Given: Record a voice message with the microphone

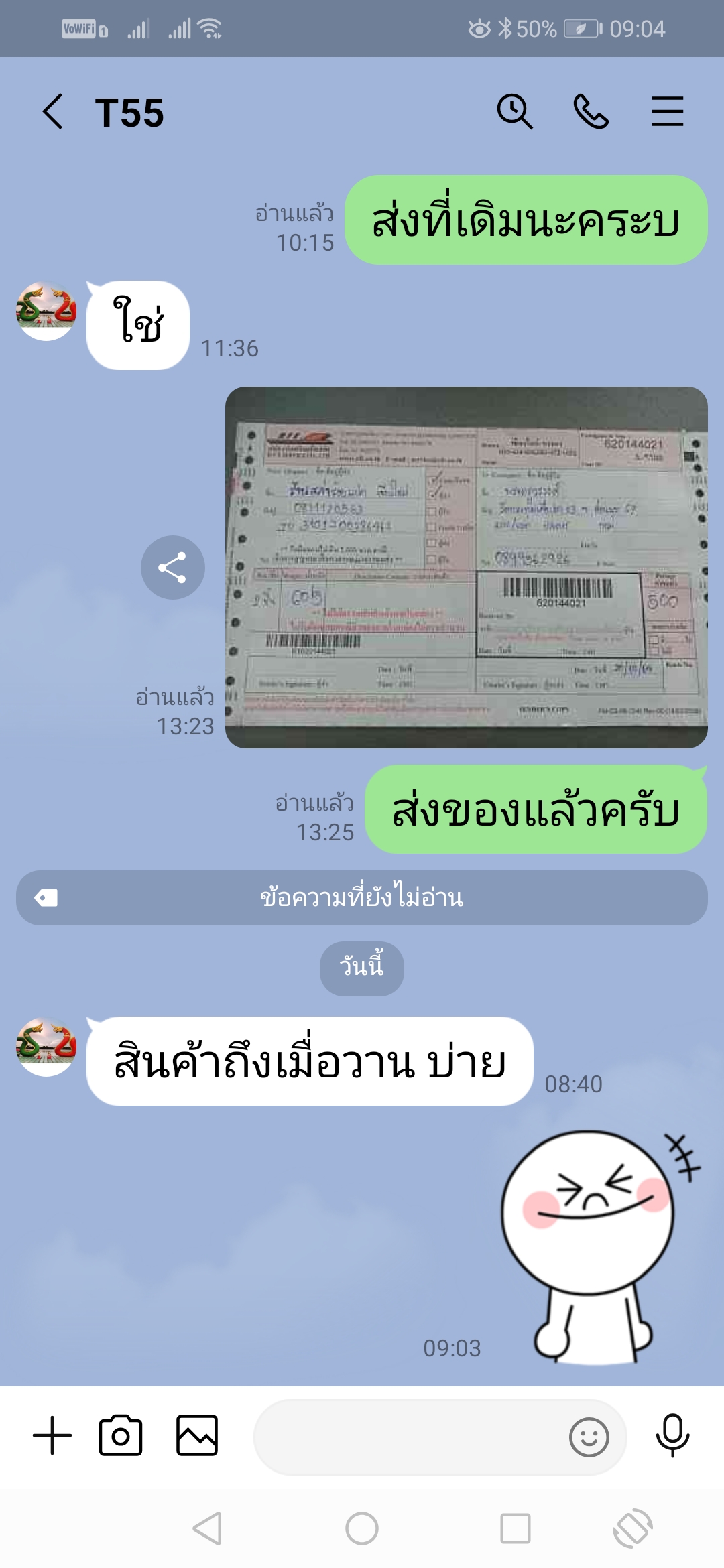Looking at the screenshot, I should pos(672,1435).
